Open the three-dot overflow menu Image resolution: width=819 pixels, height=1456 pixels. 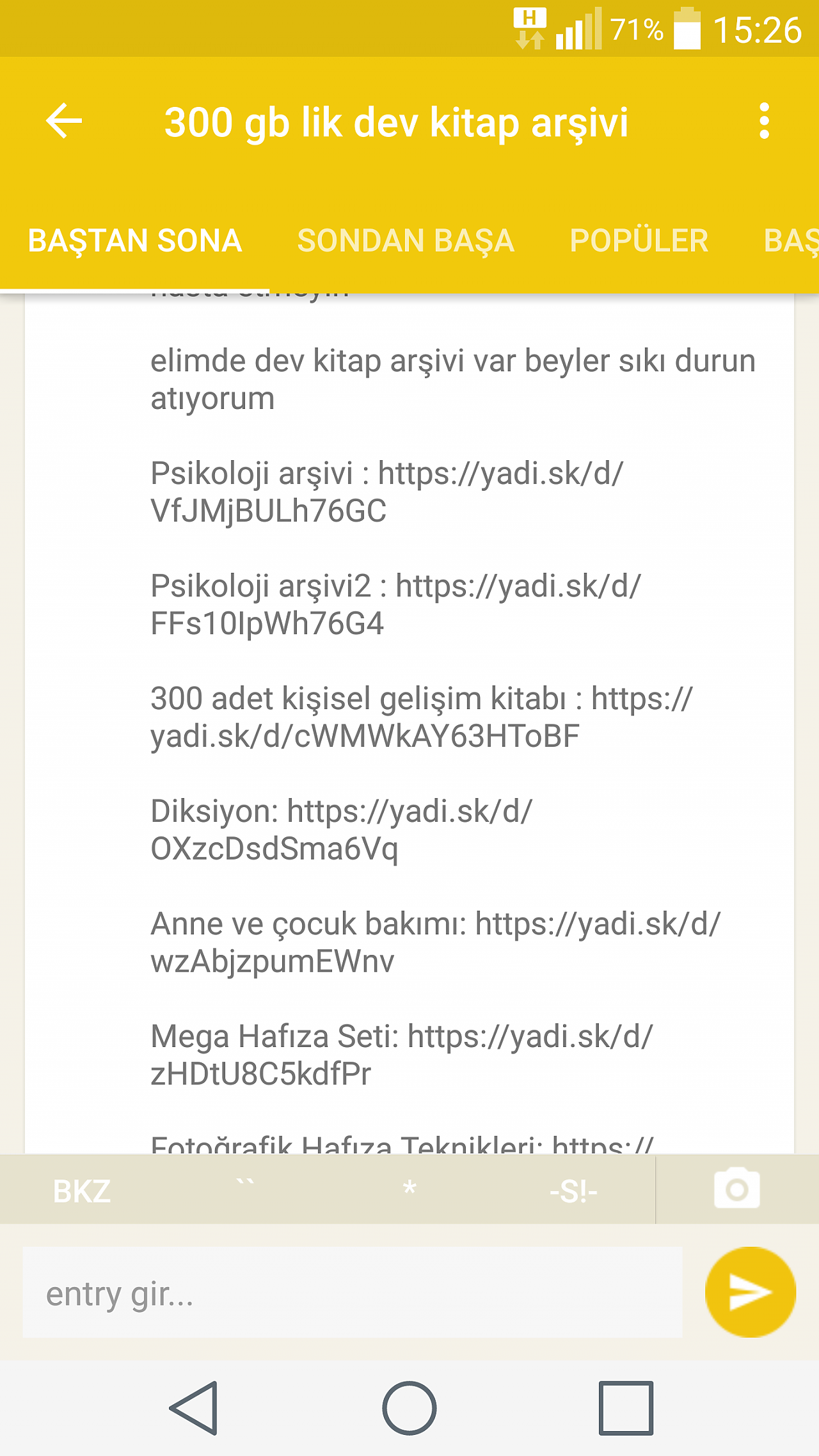click(764, 121)
